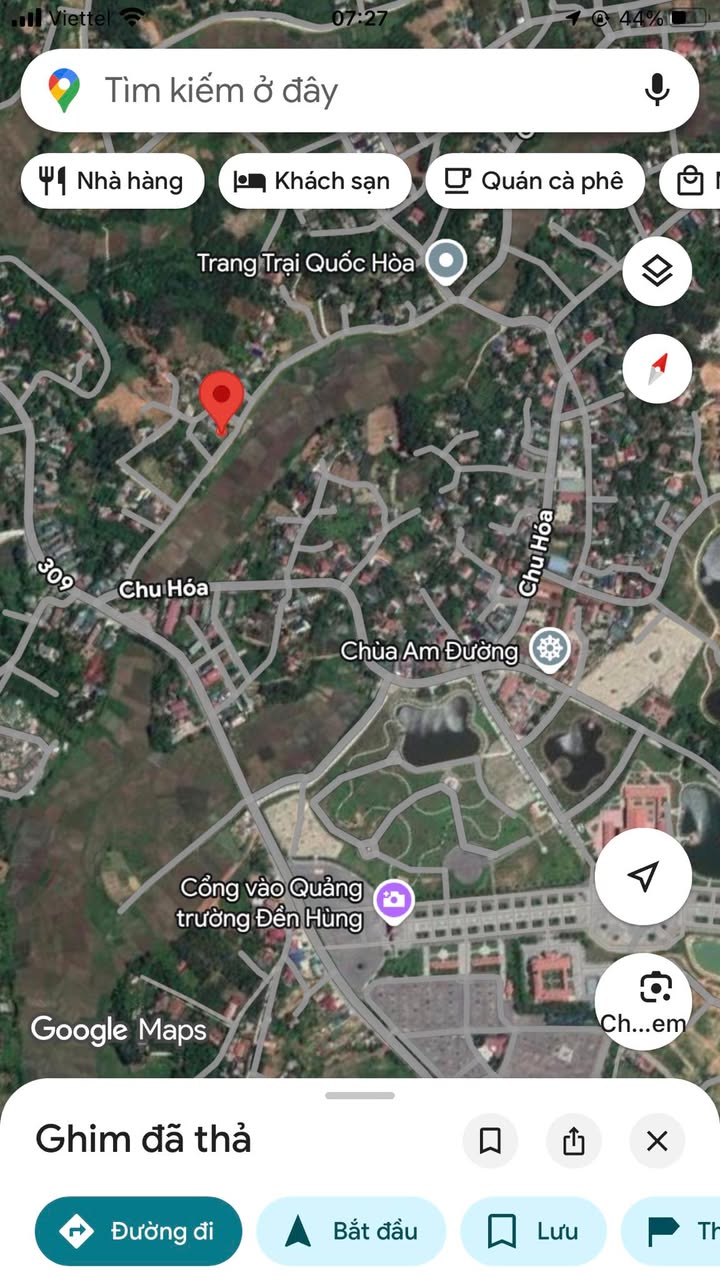The image size is (720, 1280).
Task: Tap the Lưu button
Action: 533,1231
